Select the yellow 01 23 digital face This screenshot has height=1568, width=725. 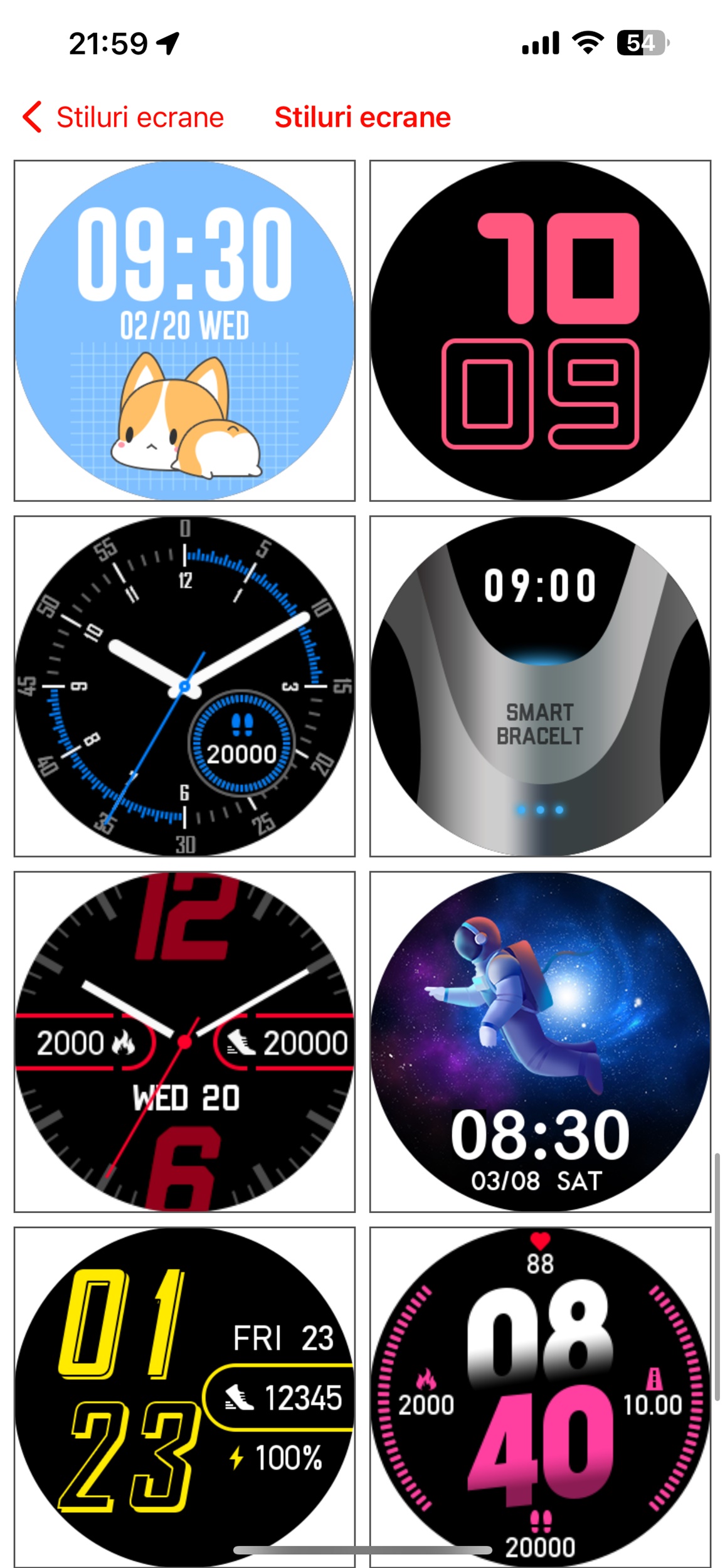[184, 1397]
